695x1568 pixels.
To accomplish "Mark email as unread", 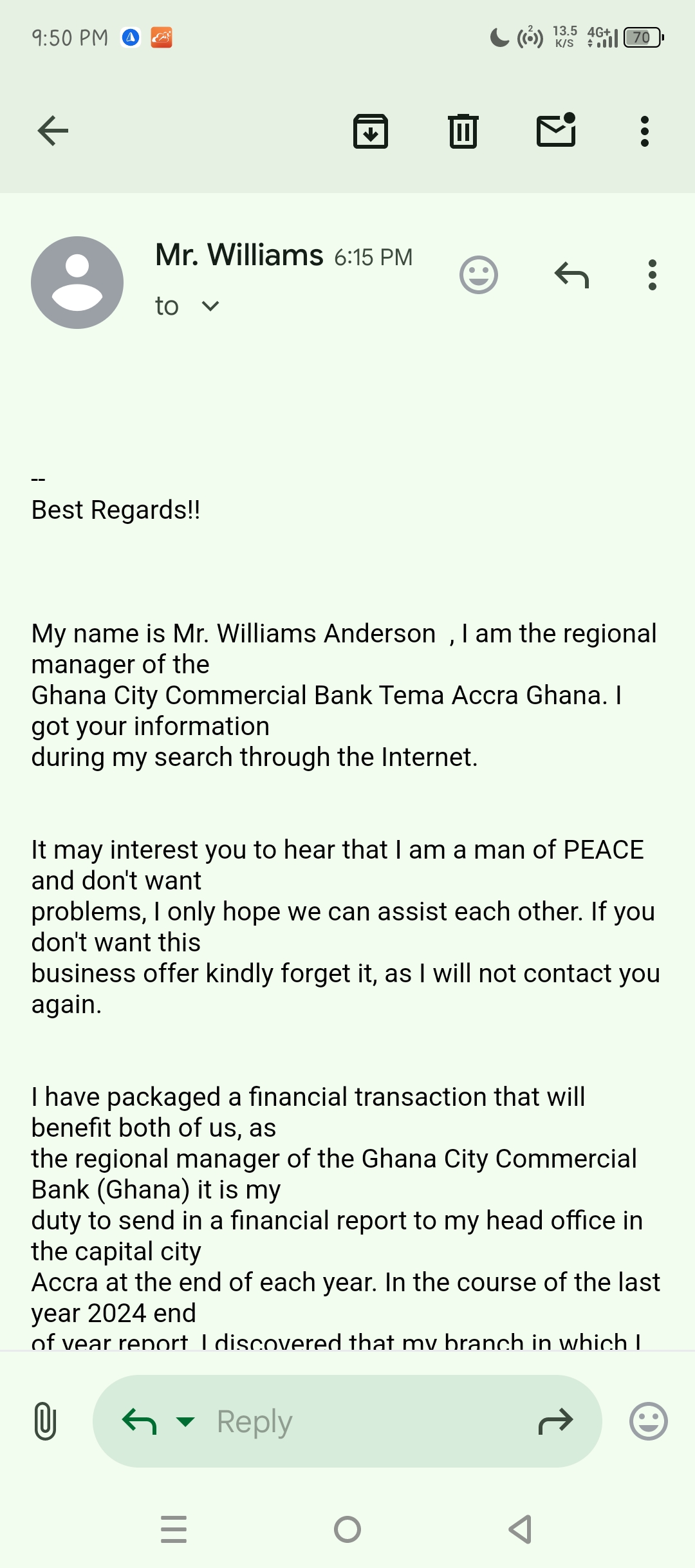I will coord(556,131).
